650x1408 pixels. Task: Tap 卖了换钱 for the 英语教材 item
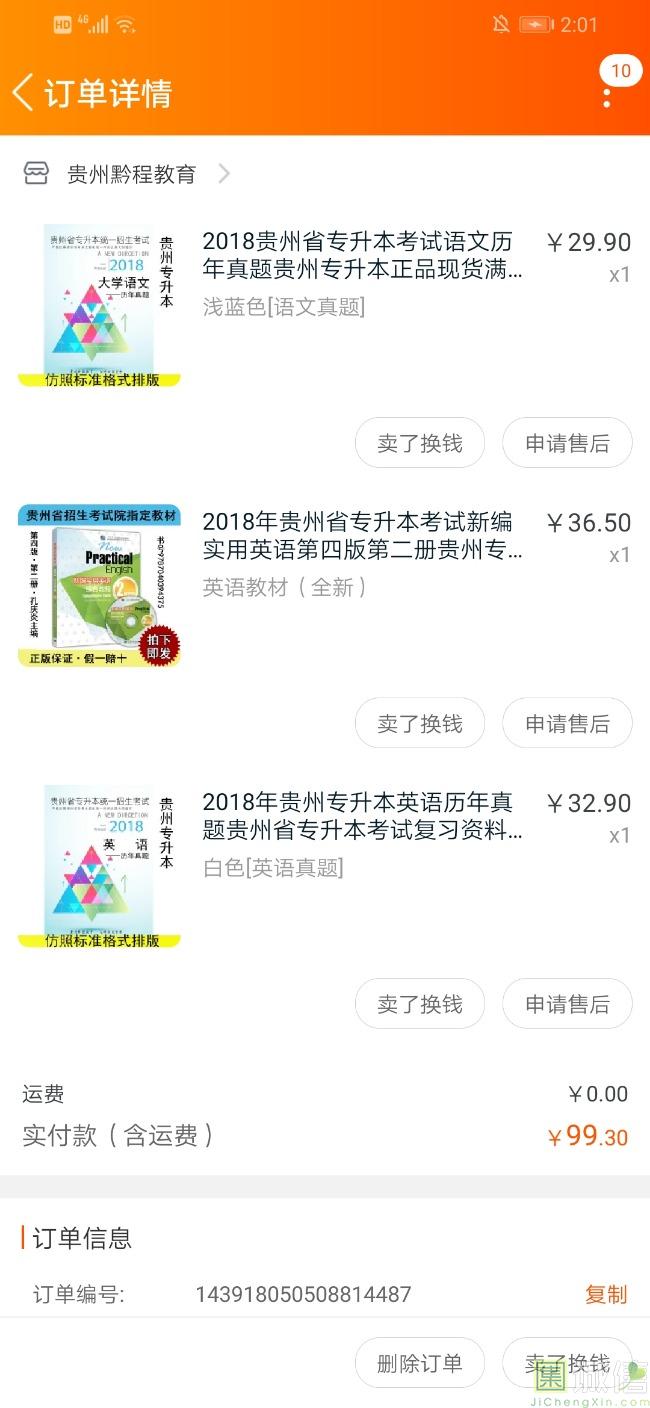pos(420,723)
